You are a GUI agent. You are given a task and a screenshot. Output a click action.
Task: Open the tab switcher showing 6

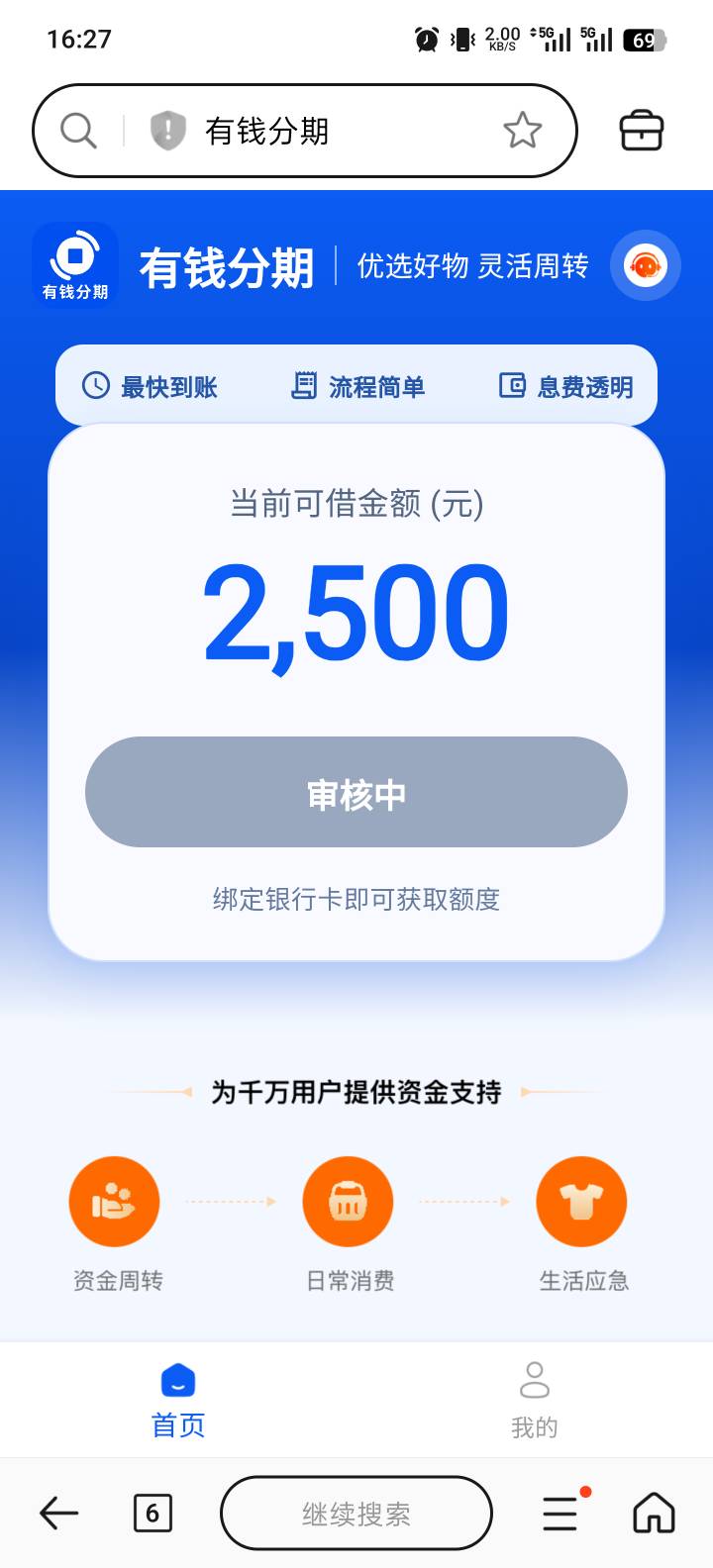pyautogui.click(x=153, y=1513)
